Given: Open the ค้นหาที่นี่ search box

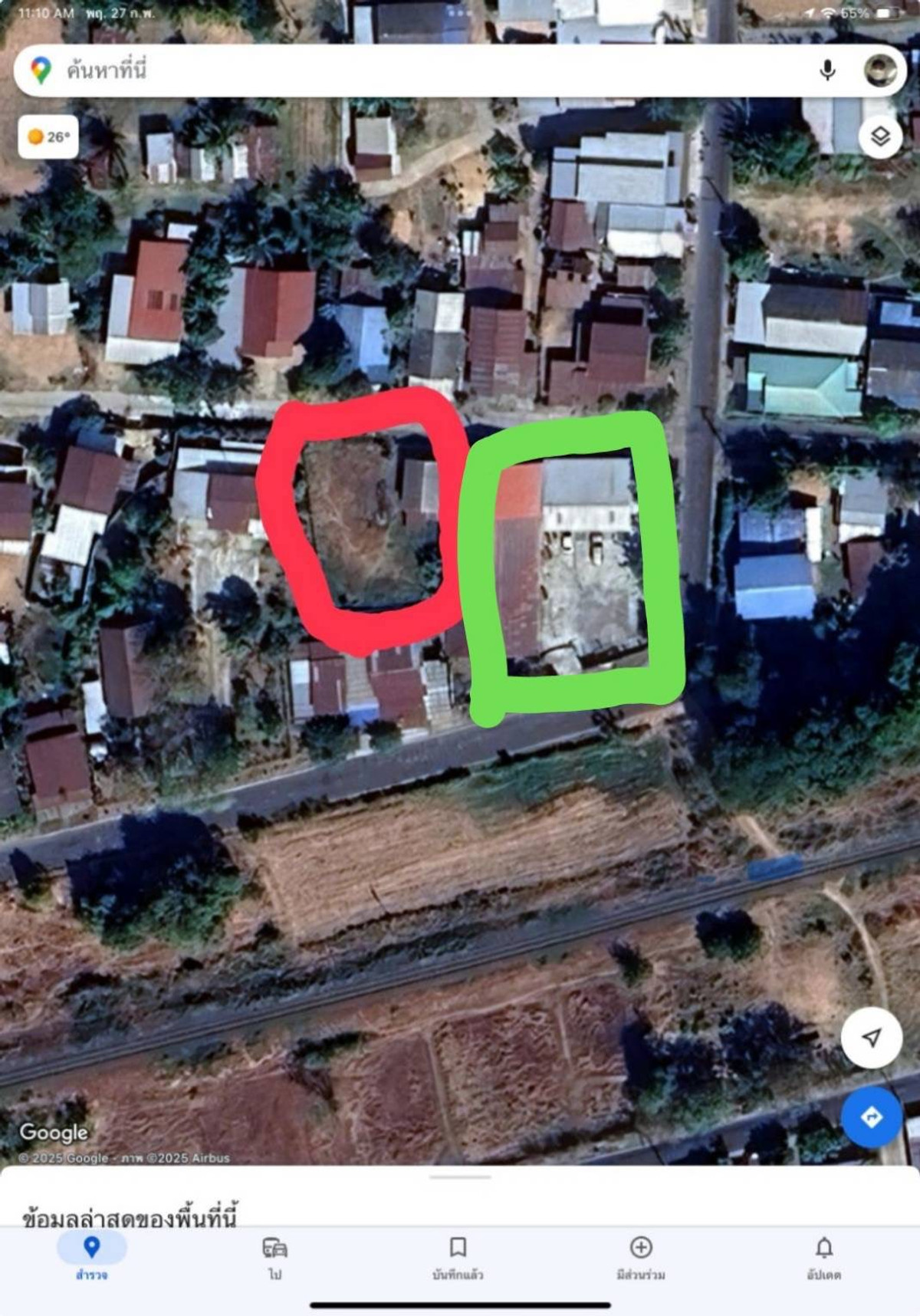Looking at the screenshot, I should (x=383, y=71).
